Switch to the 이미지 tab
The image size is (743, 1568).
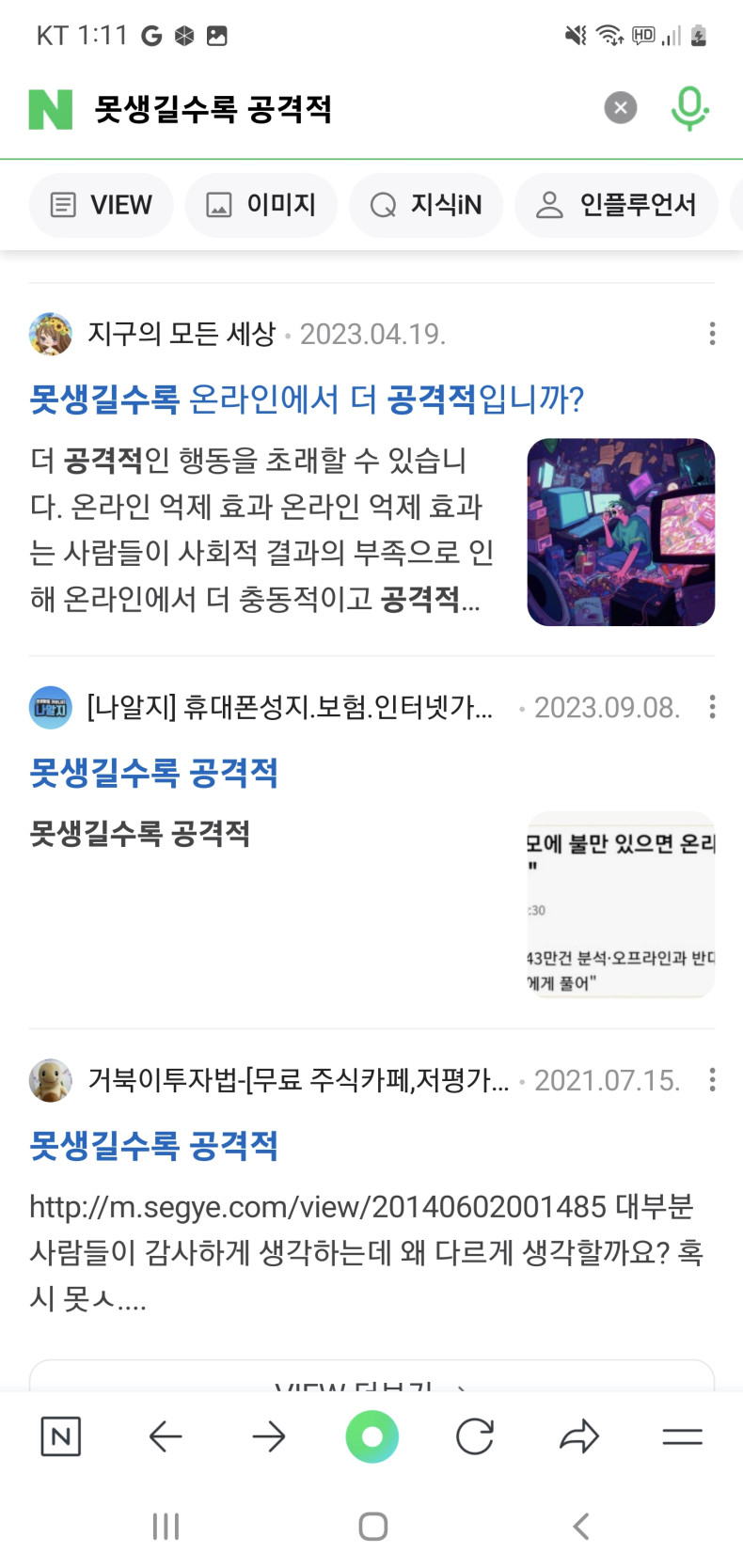pos(261,205)
